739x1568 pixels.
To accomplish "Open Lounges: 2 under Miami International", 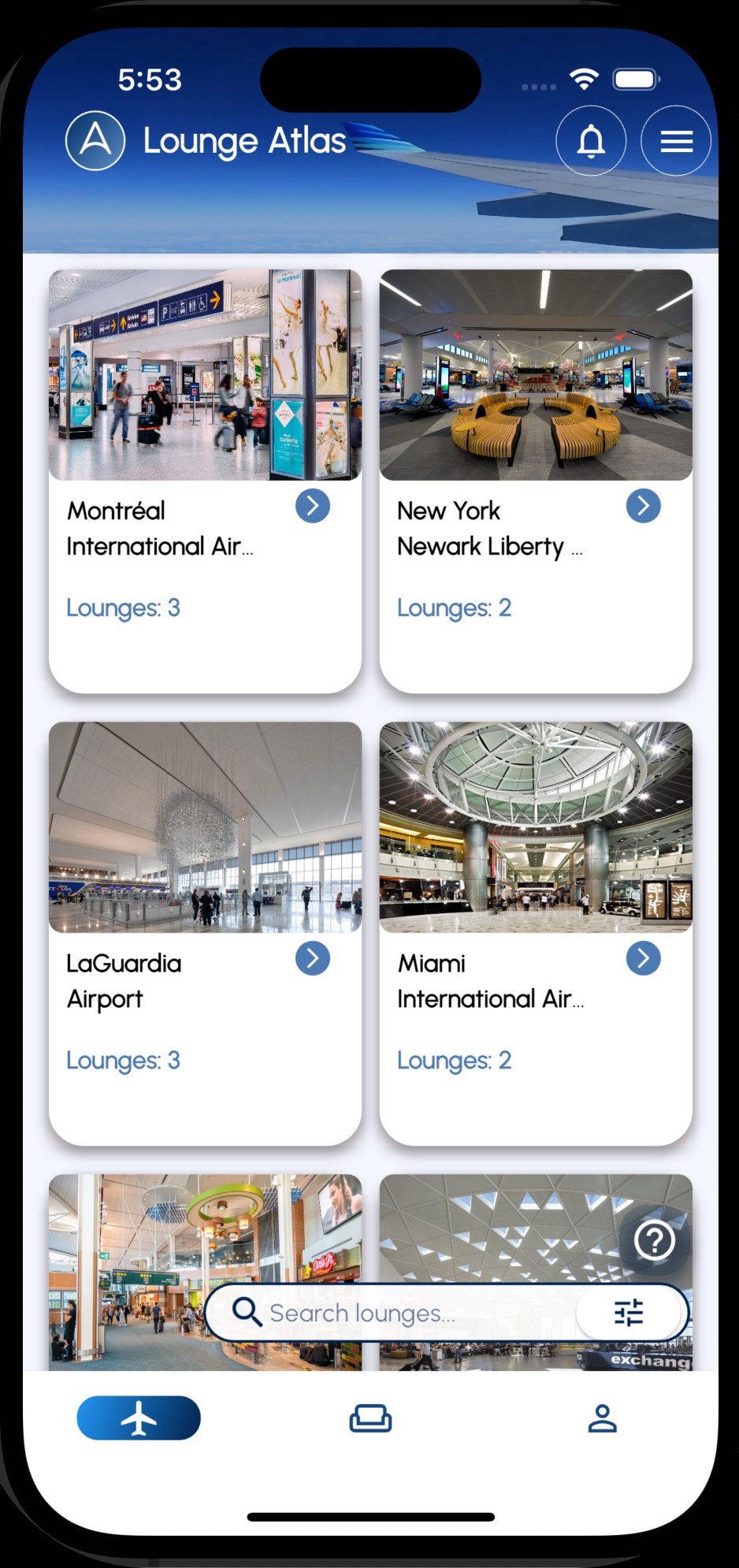I will point(455,1061).
